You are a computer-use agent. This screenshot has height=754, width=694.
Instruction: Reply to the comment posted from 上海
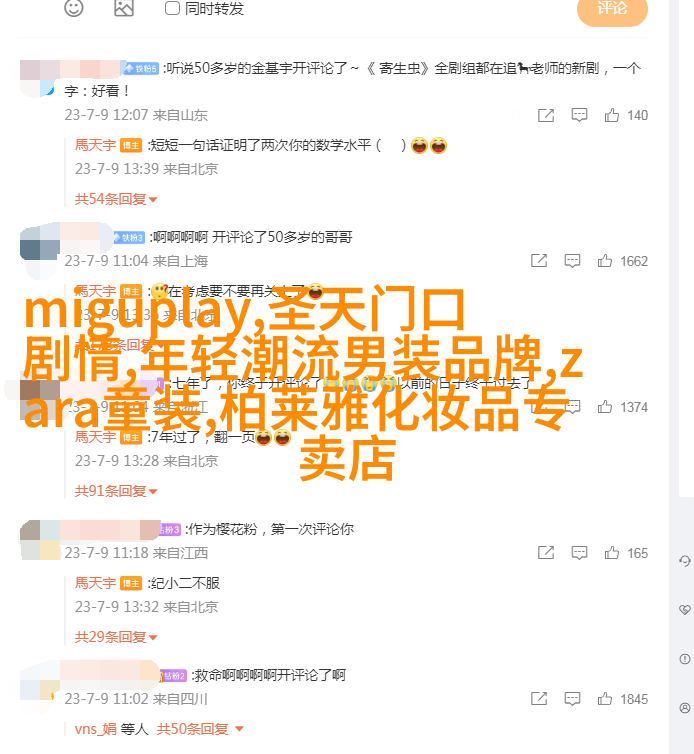[571, 261]
